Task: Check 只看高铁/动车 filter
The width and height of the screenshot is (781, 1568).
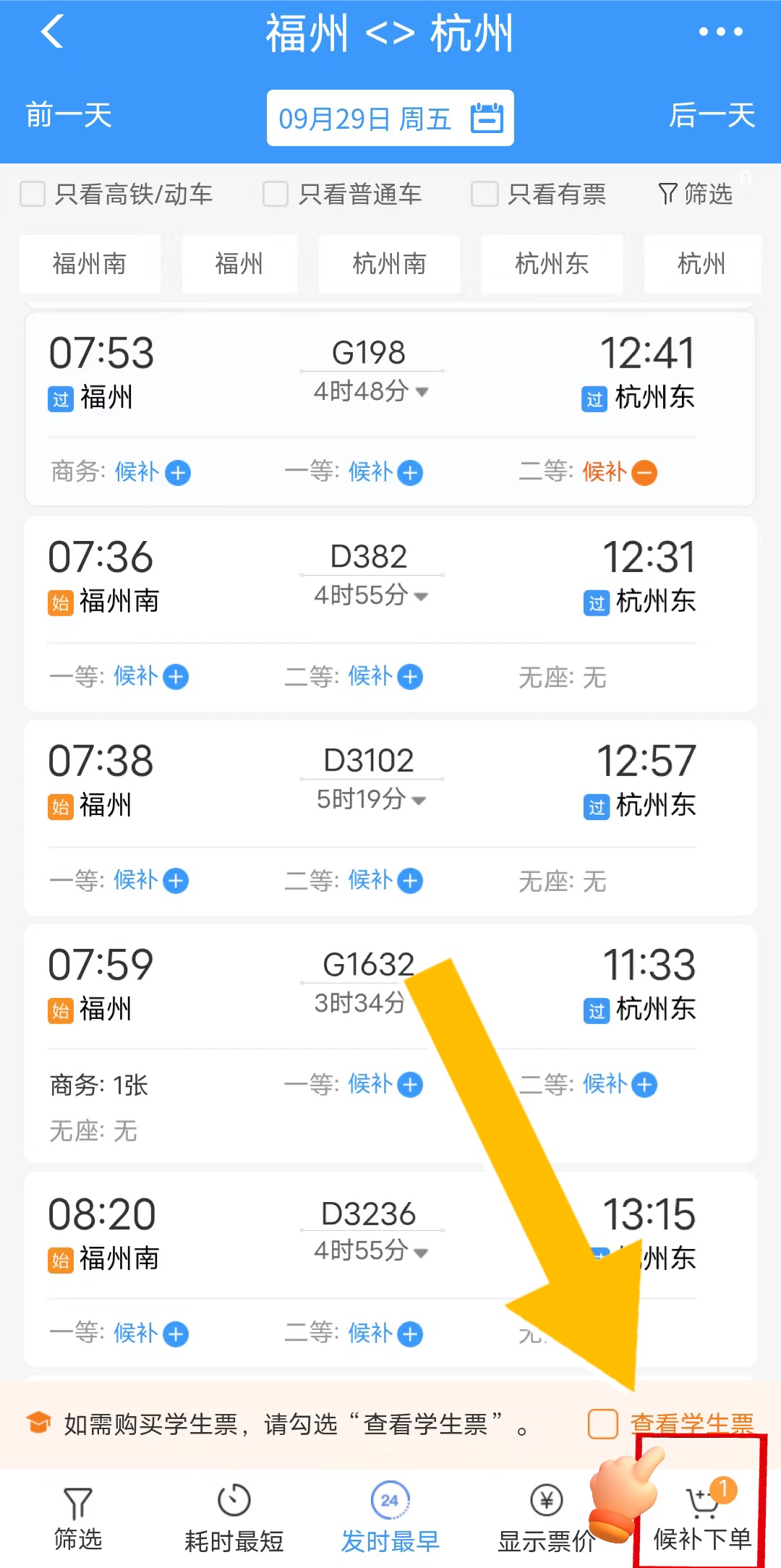Action: pyautogui.click(x=33, y=195)
